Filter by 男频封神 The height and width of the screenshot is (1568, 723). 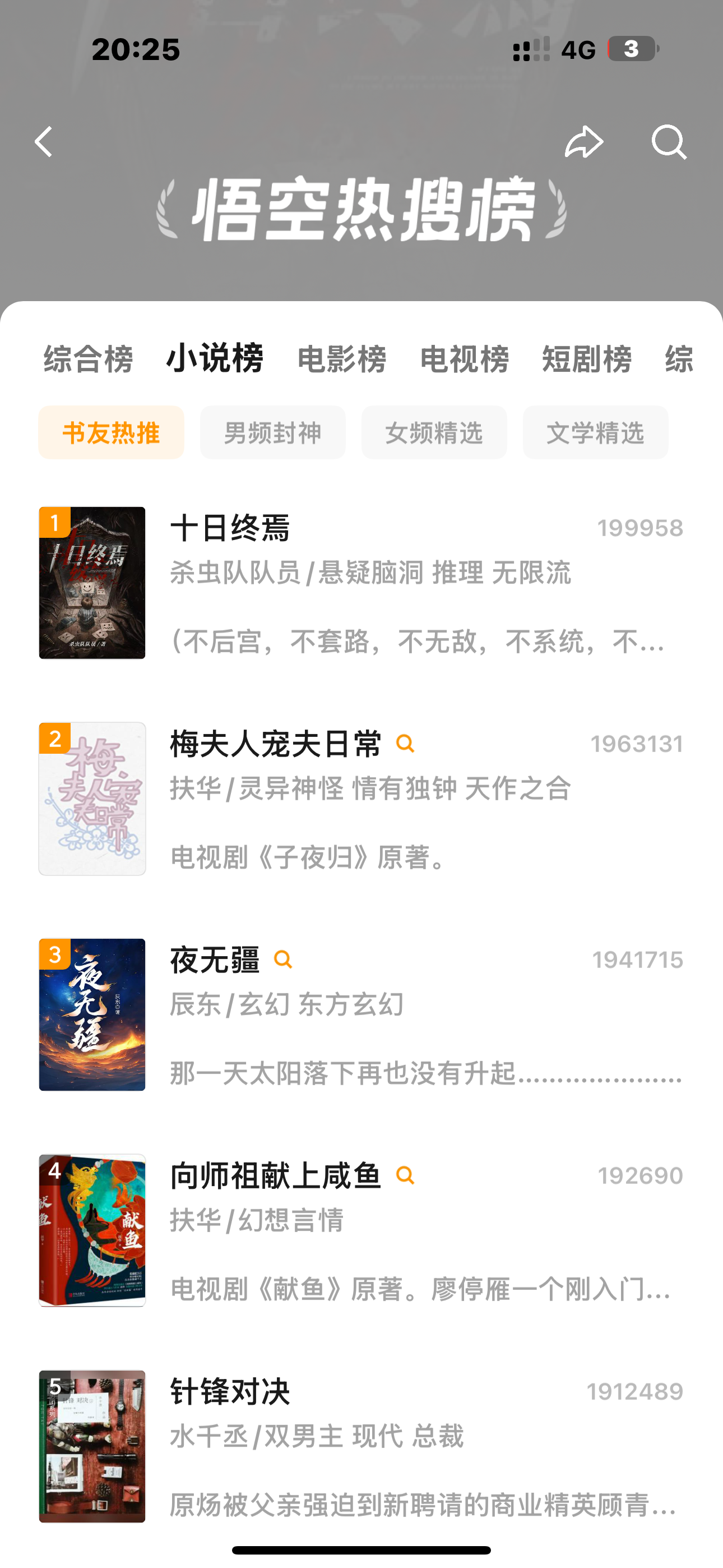[x=272, y=433]
